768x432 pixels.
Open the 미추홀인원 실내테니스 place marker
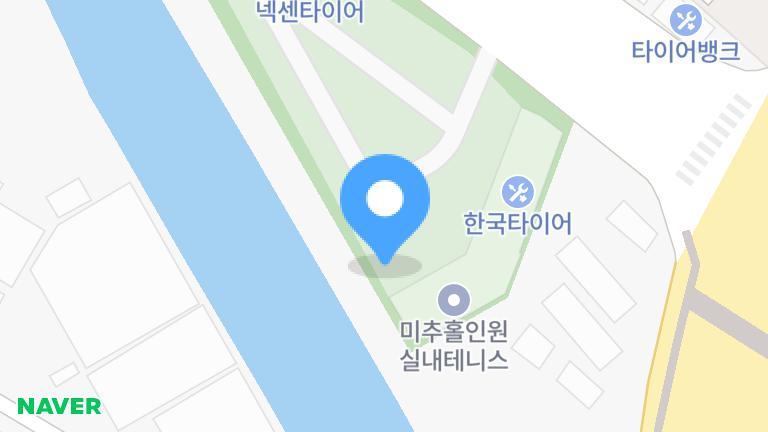454,298
